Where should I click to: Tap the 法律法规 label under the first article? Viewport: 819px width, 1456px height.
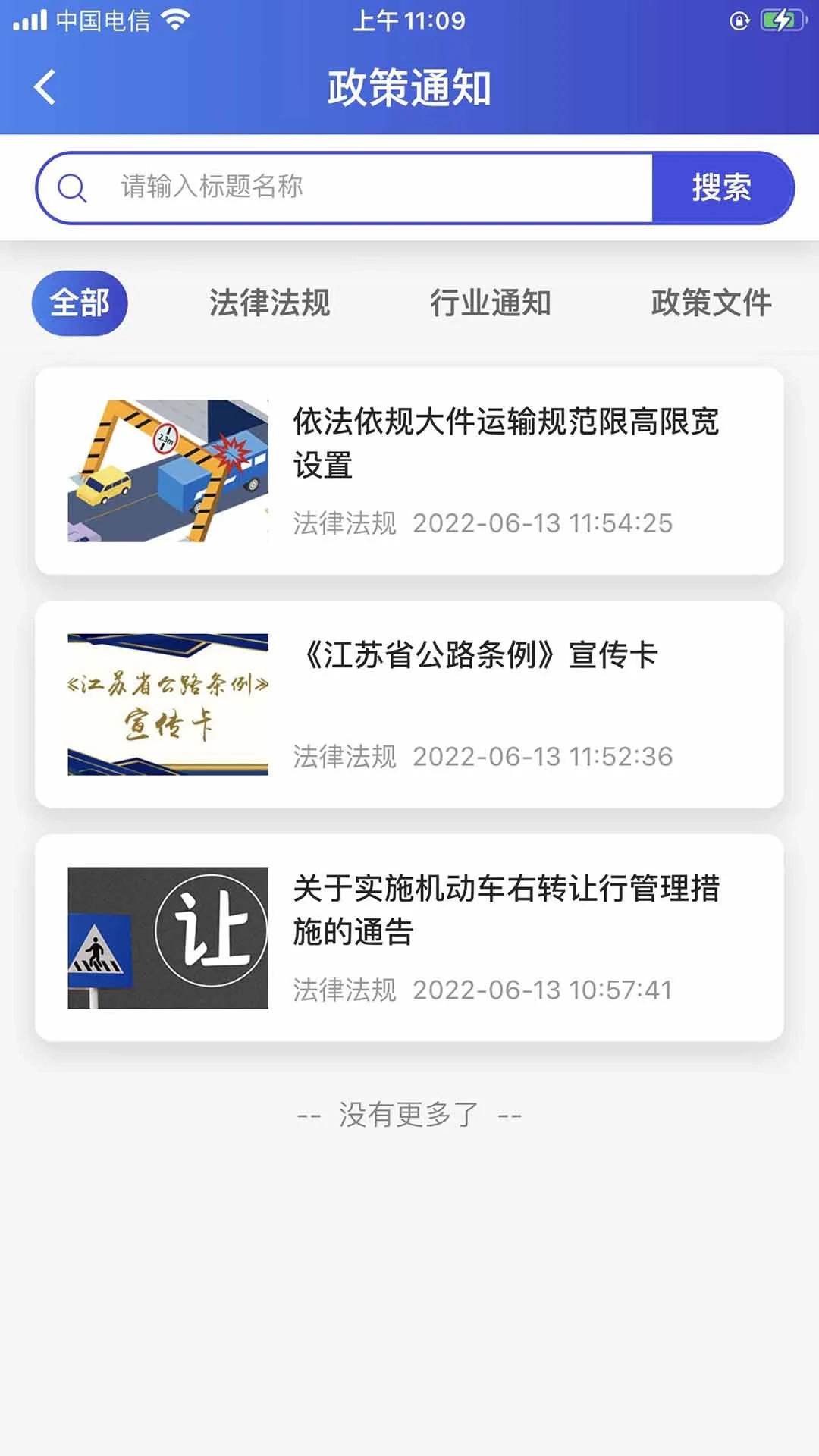[345, 523]
